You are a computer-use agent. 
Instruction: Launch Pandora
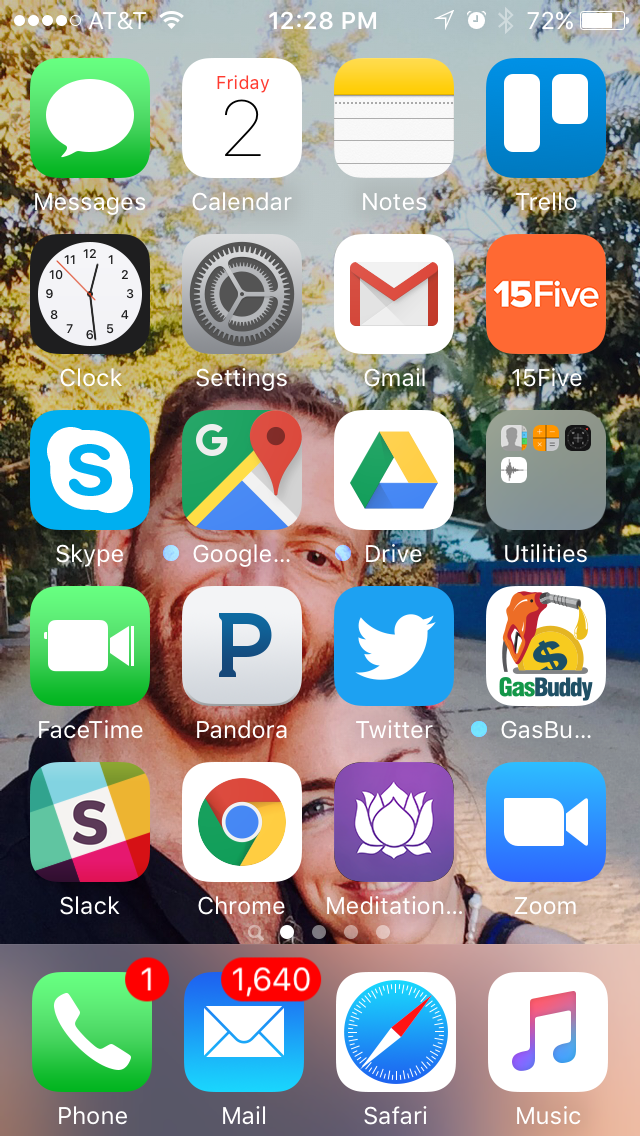[241, 646]
